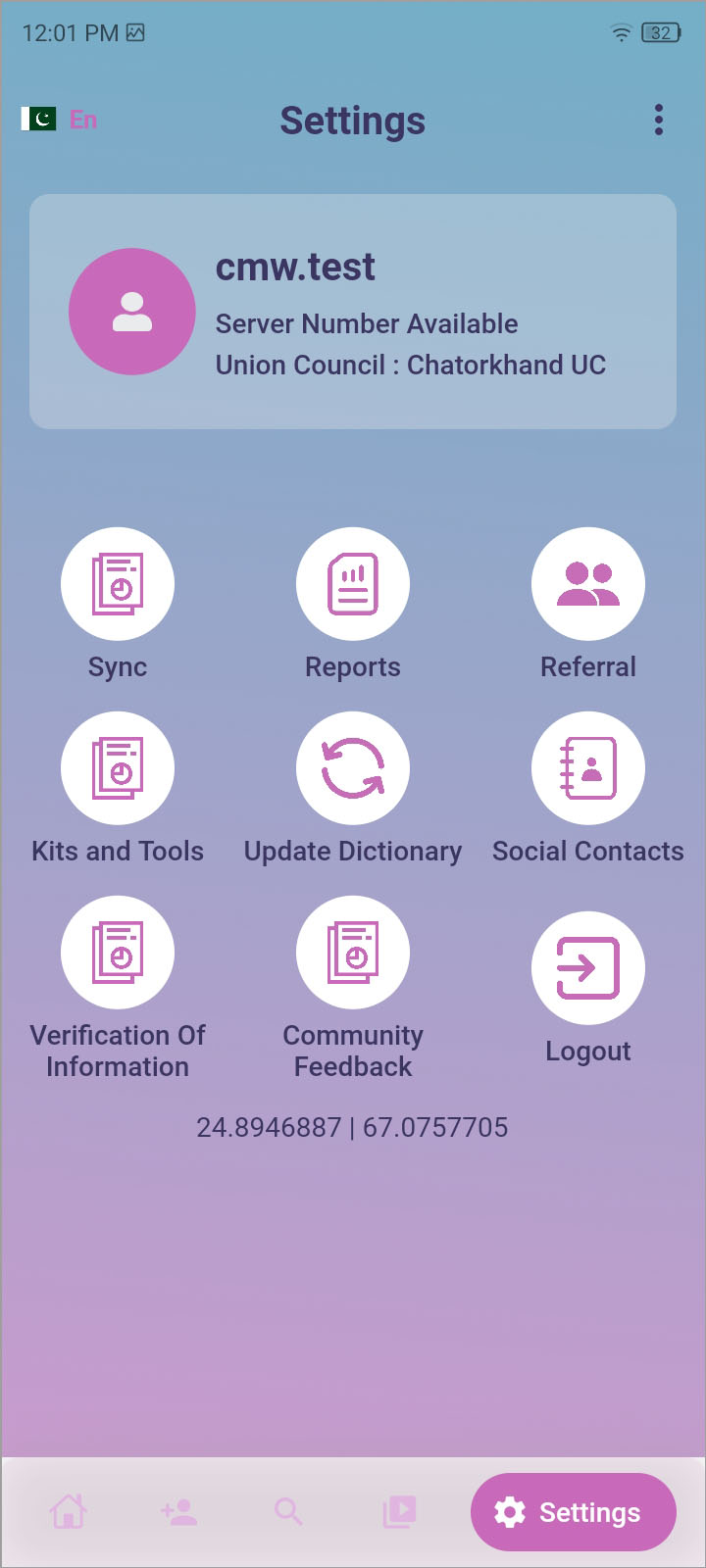
Task: Tap the add contact icon
Action: pyautogui.click(x=177, y=1511)
